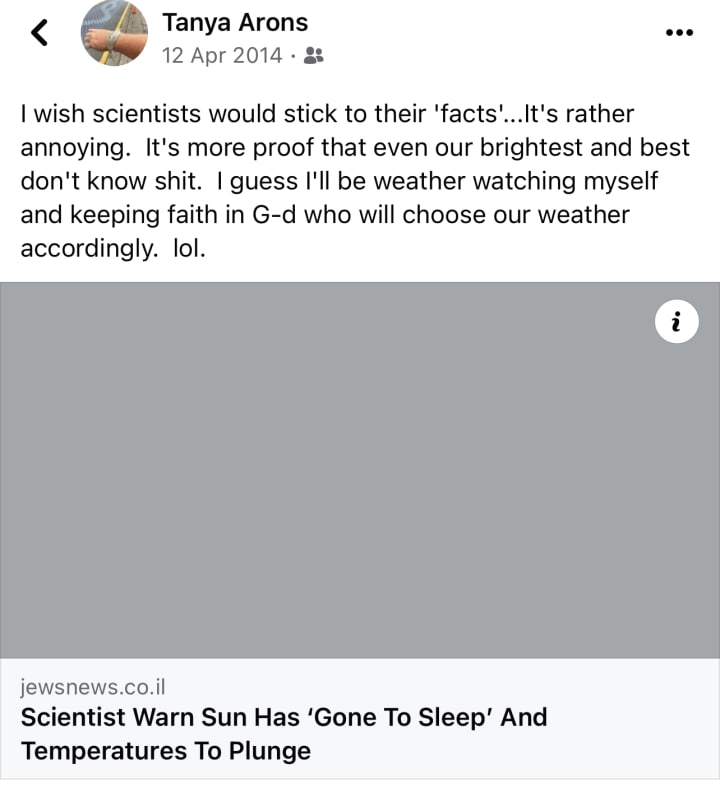720x788 pixels.
Task: Open the post's three-dot overflow menu
Action: 679,32
